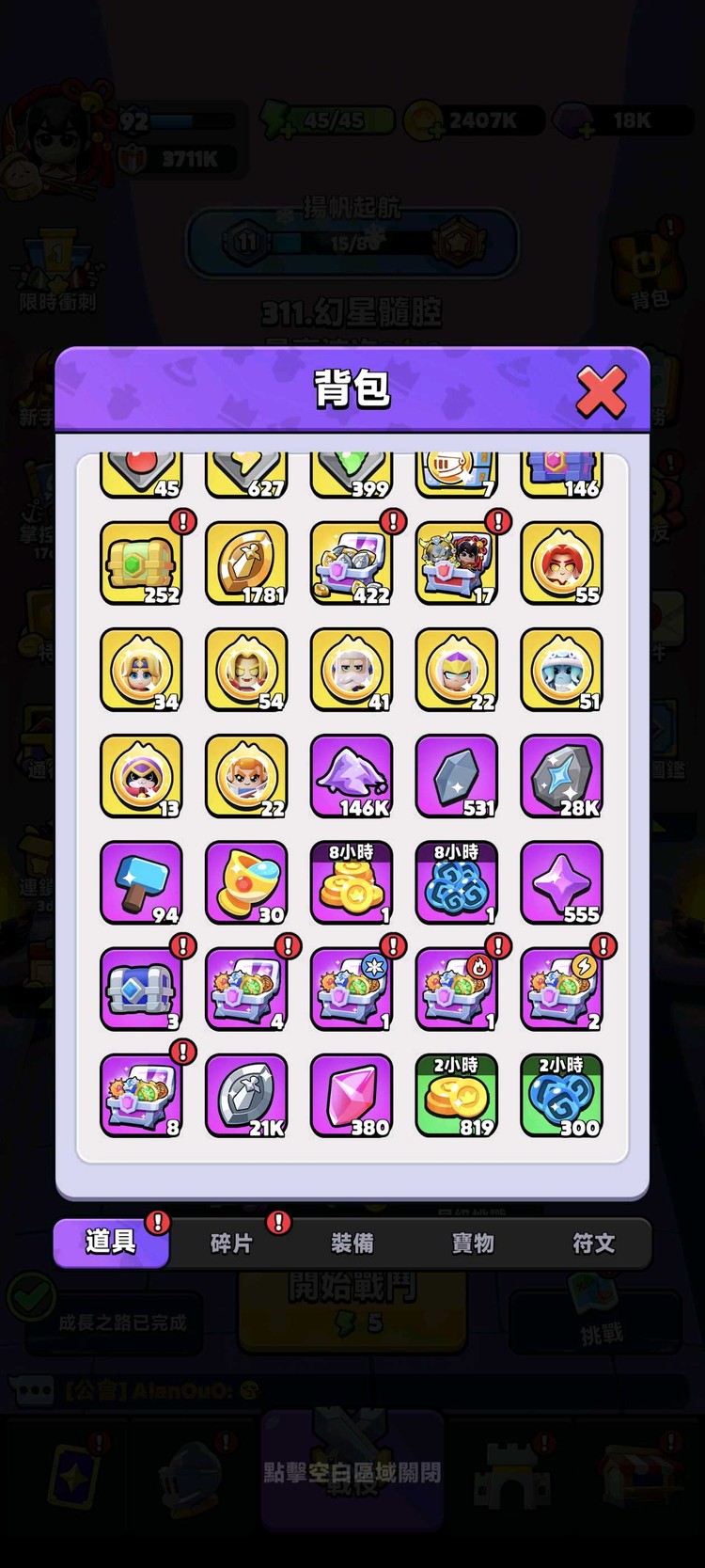Image resolution: width=705 pixels, height=1568 pixels.
Task: Switch to the 裝備 tab
Action: coord(352,1243)
